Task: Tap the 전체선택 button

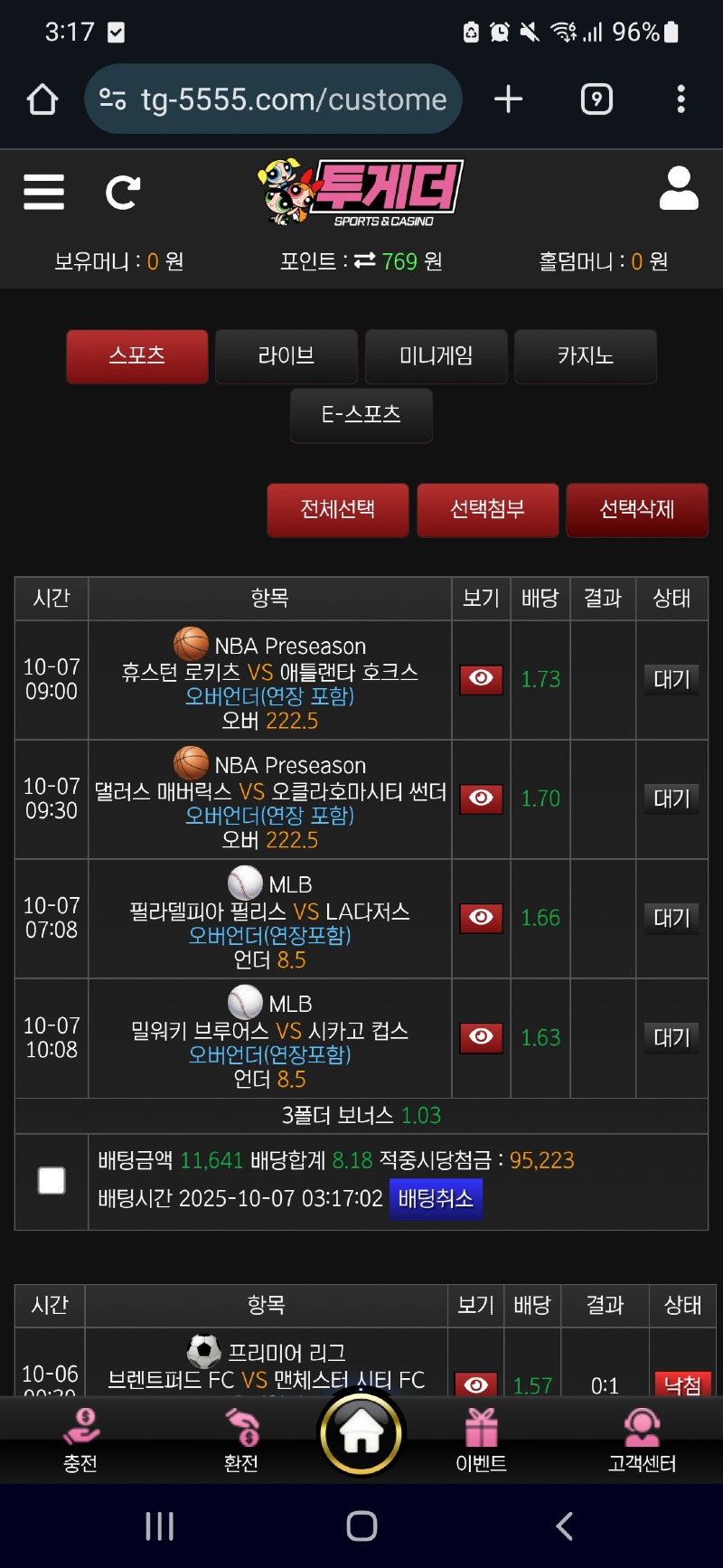Action: click(x=338, y=509)
